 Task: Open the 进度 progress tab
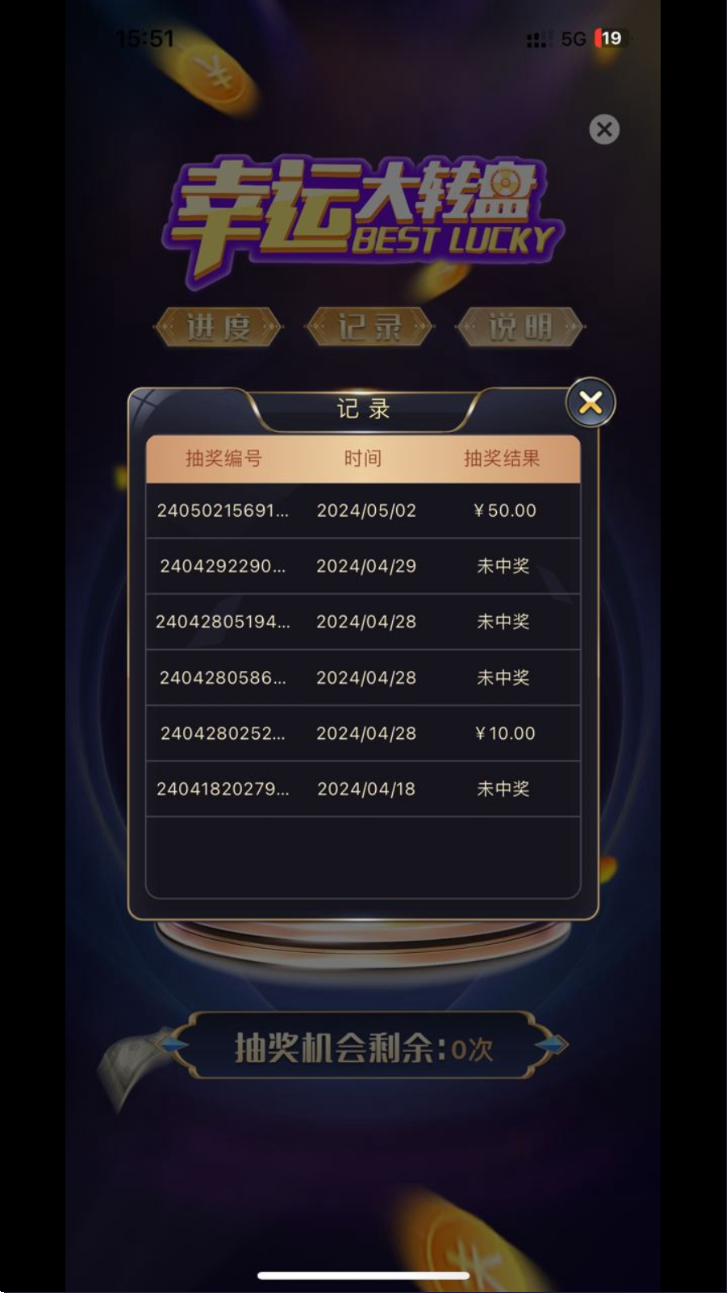218,327
